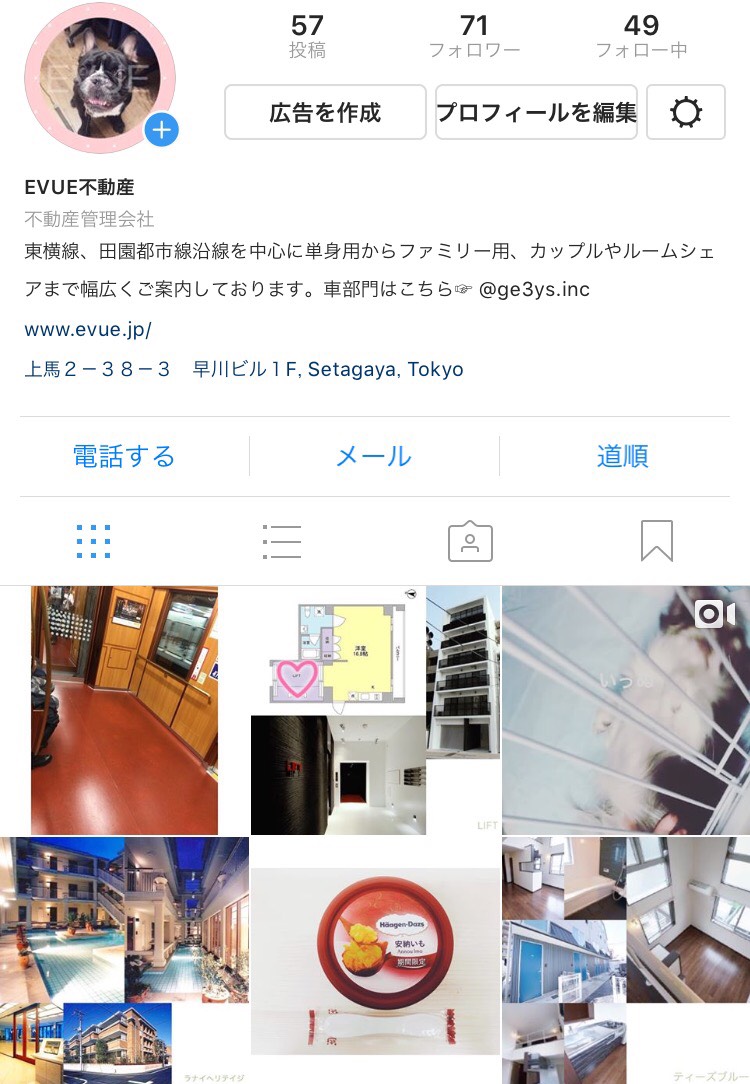Image resolution: width=750 pixels, height=1084 pixels.
Task: Open the LIFT floor plan post
Action: (374, 710)
